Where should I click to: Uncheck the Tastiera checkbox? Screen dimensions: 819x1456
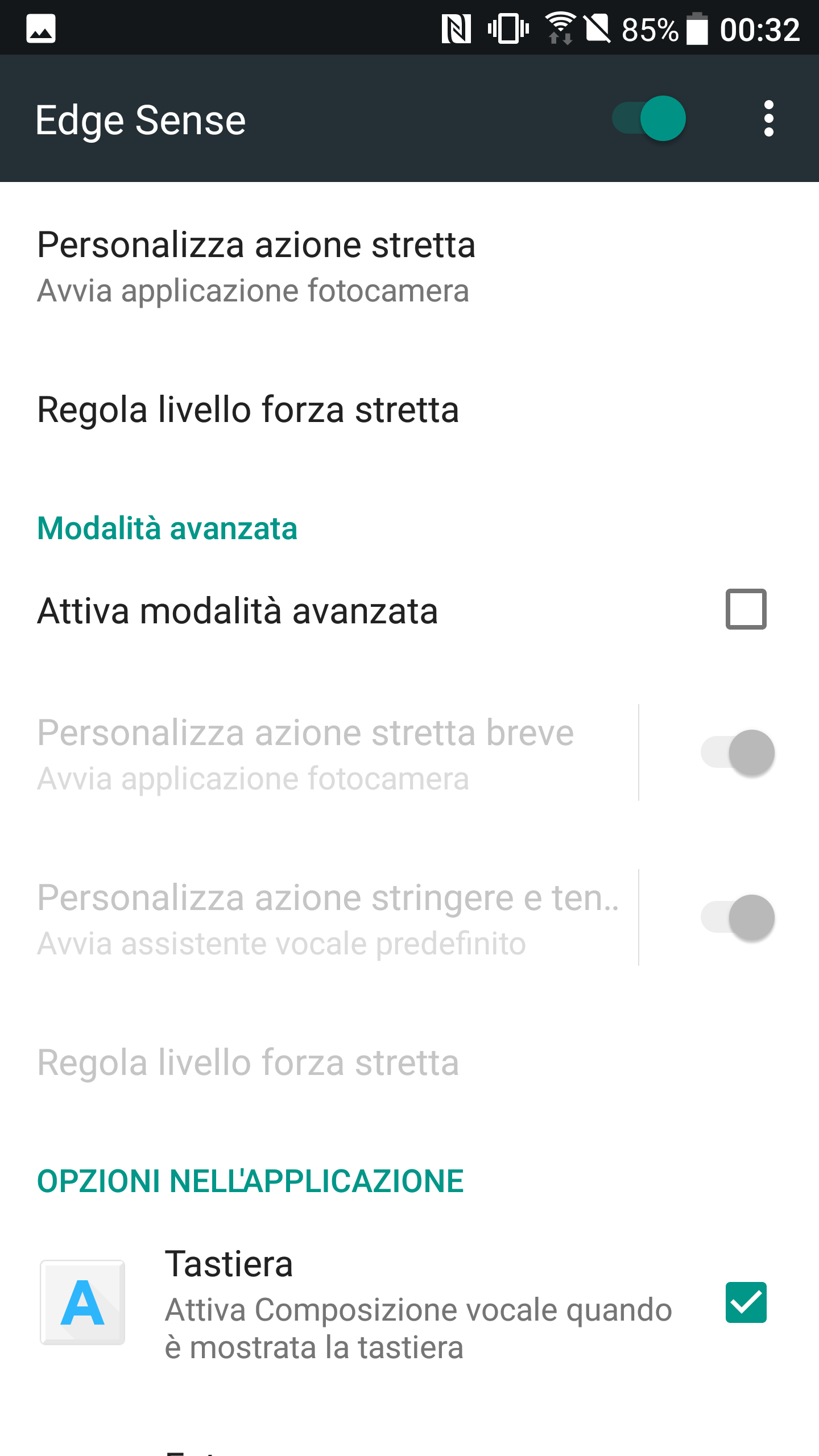[x=746, y=1302]
